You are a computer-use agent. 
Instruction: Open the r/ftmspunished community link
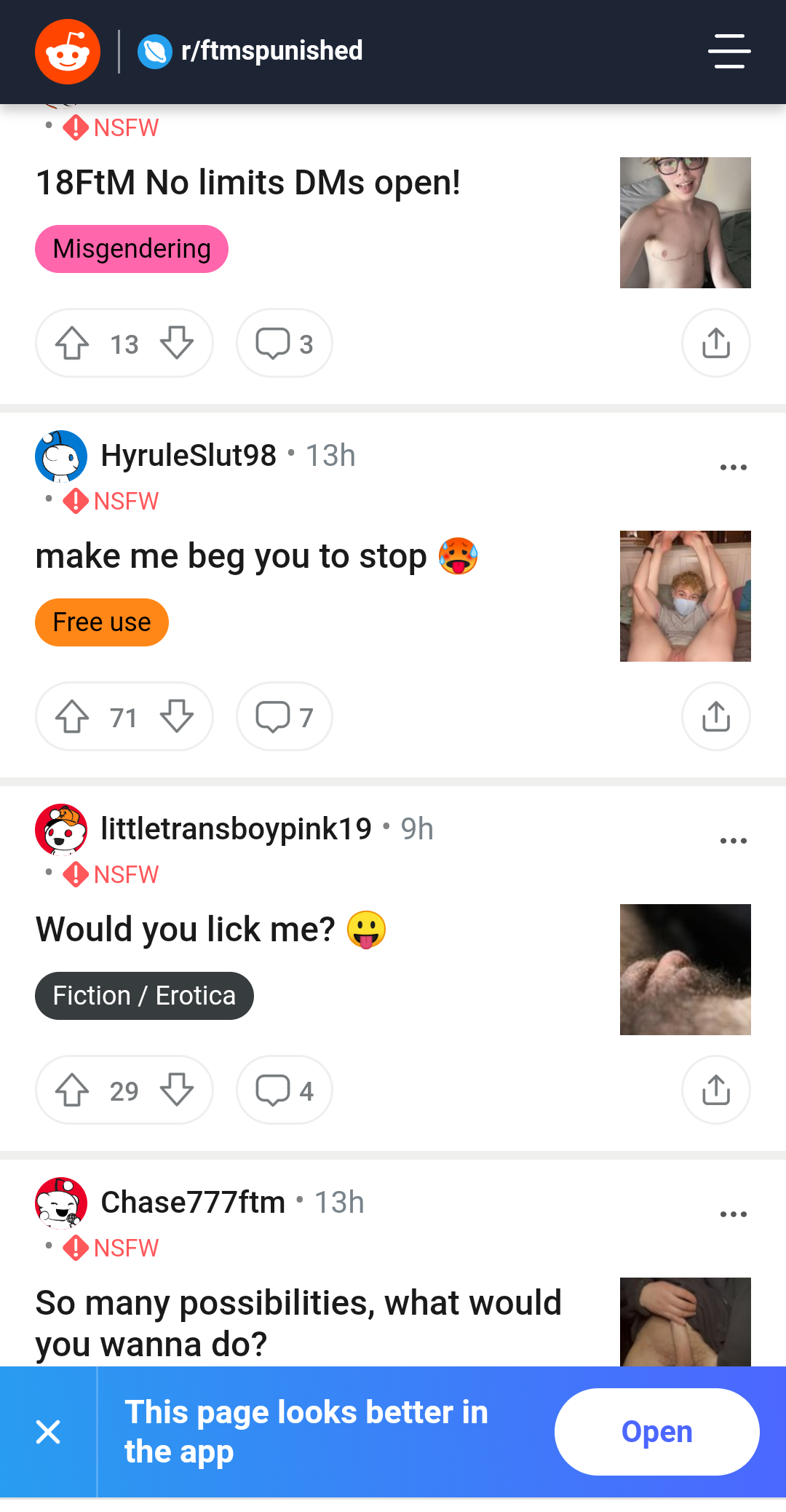(250, 51)
